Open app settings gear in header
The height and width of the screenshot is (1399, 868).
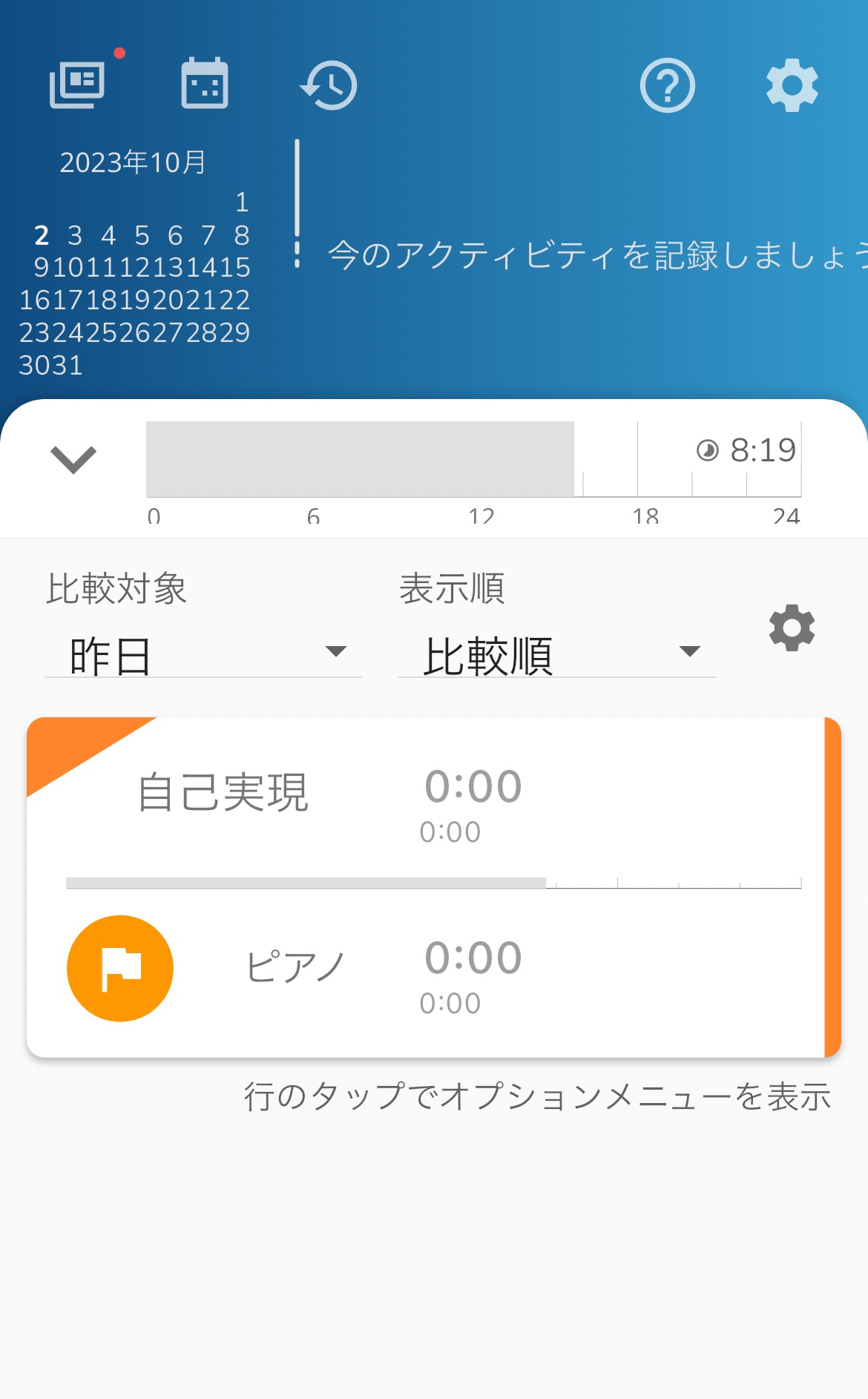[792, 85]
